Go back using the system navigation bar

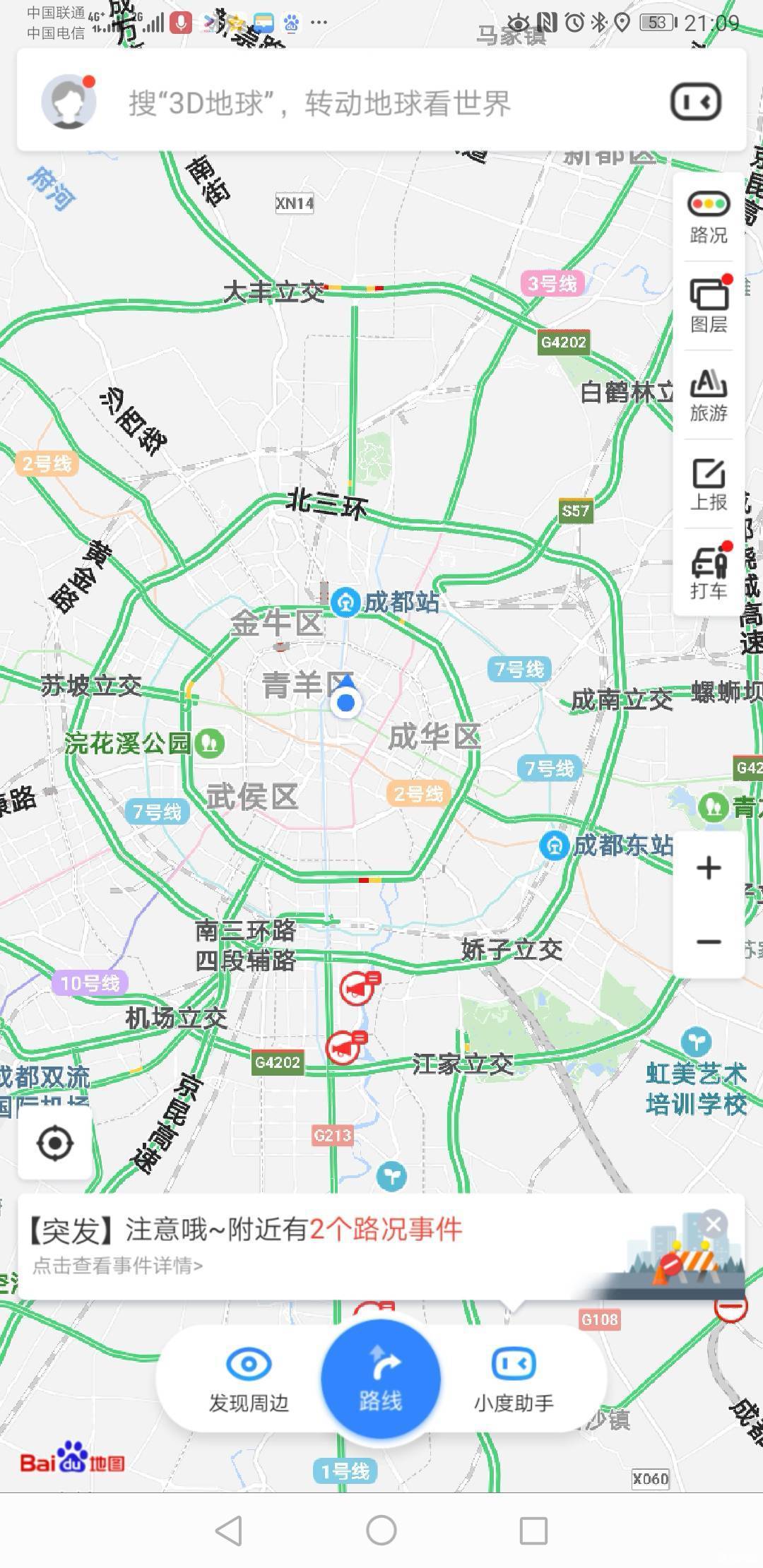tap(229, 1531)
